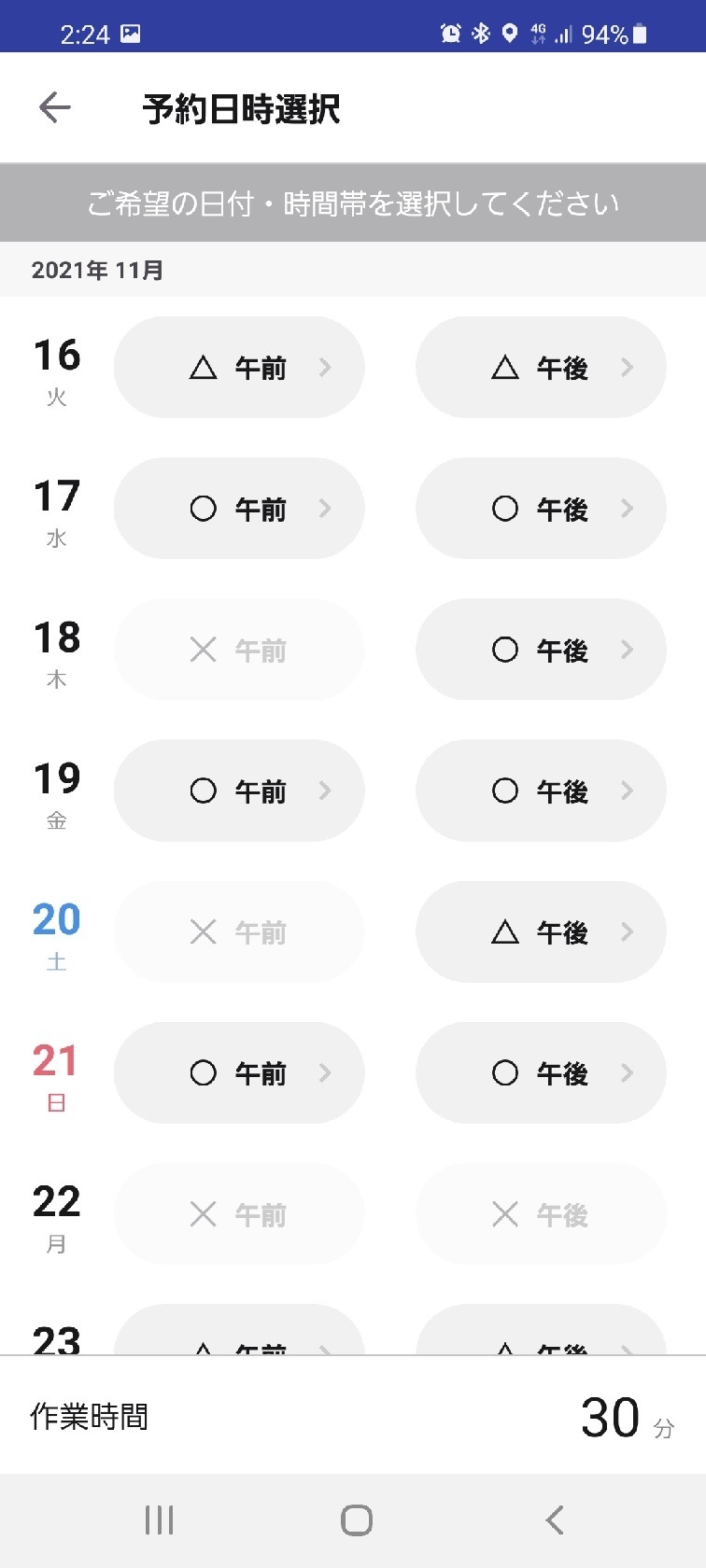Select 午前 slot for the 16th
This screenshot has width=706, height=1568.
239,368
